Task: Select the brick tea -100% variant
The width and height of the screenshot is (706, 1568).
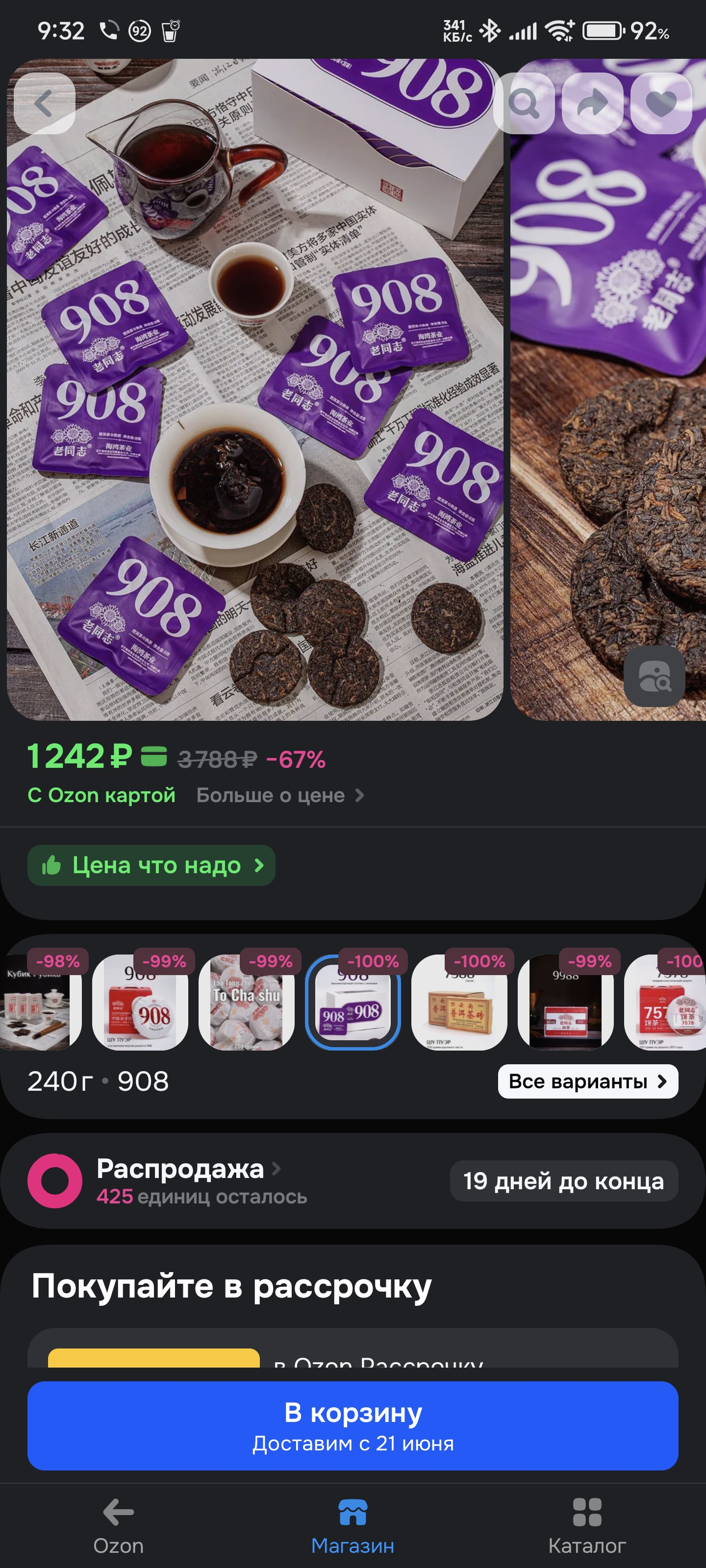Action: [459, 1002]
